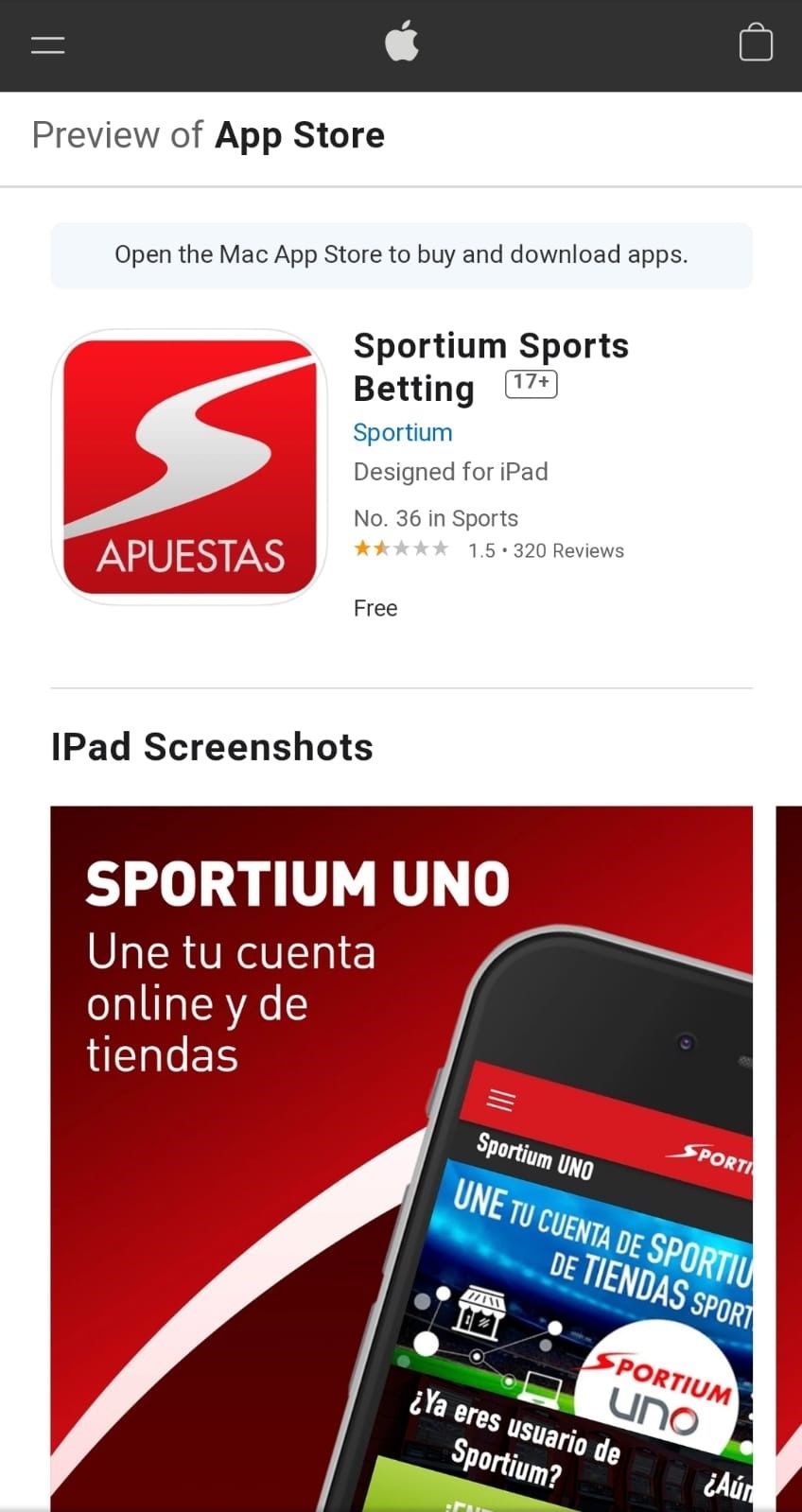Click the Mac App Store notice banner
Screen dimensions: 802x1512
[401, 254]
